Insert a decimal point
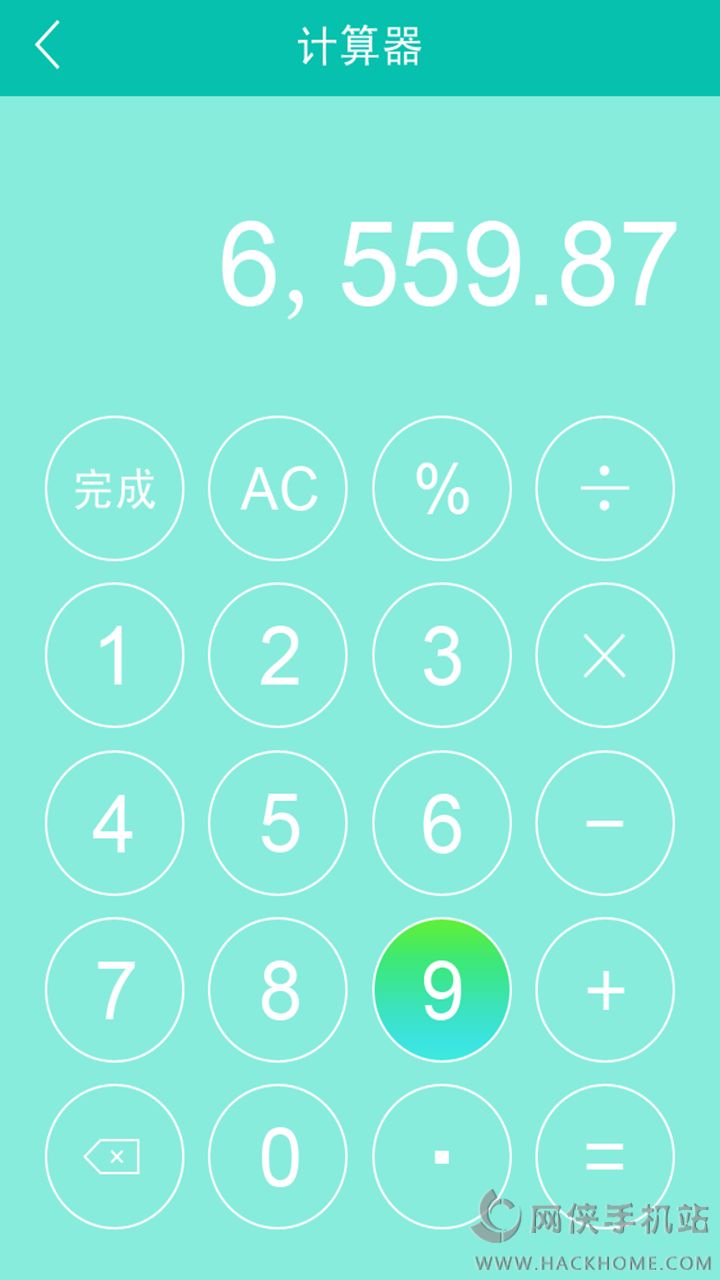This screenshot has height=1280, width=720. (x=442, y=1157)
